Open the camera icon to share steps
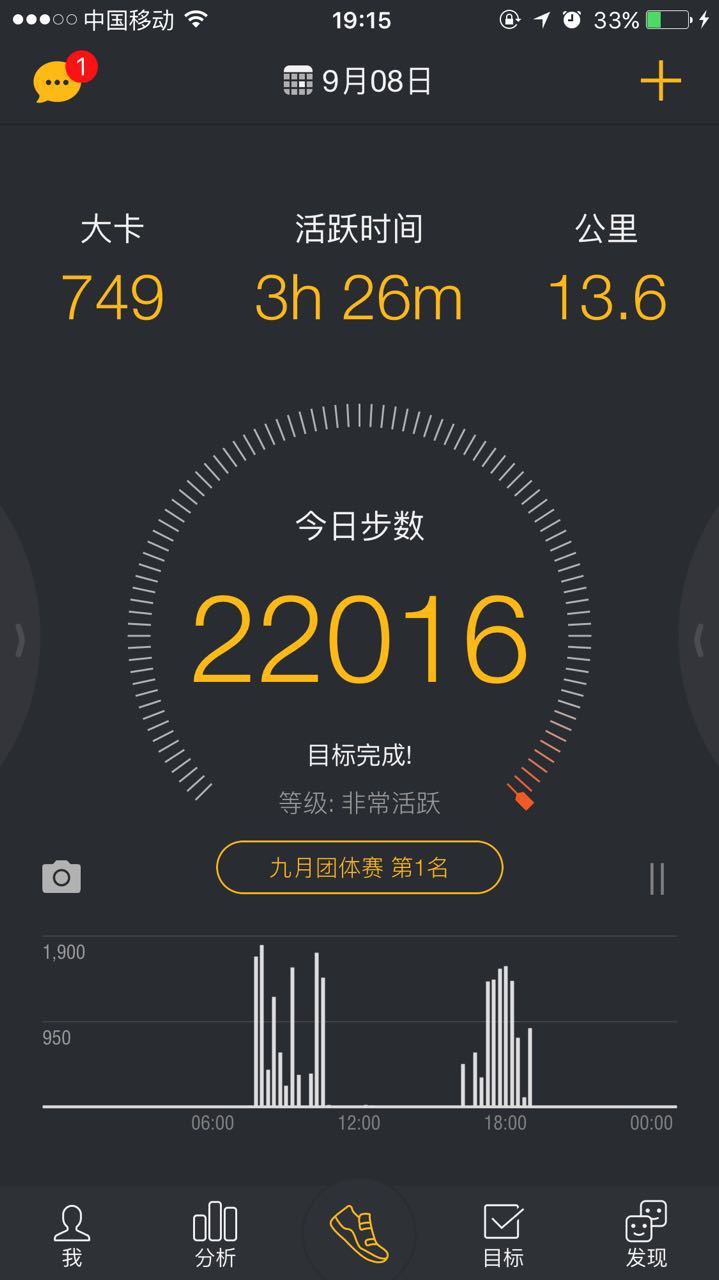Image resolution: width=719 pixels, height=1280 pixels. tap(61, 877)
